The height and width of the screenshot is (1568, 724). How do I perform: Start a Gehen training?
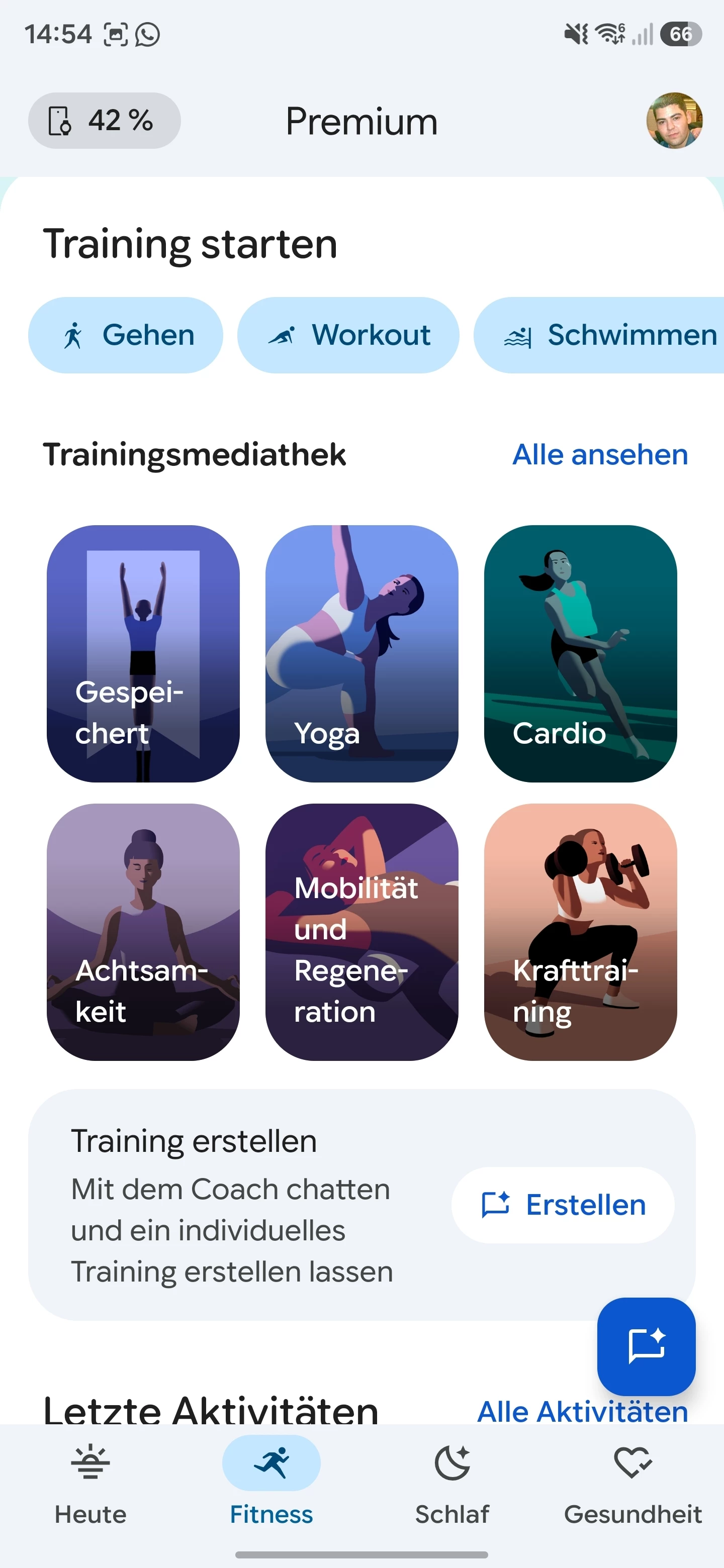click(125, 335)
